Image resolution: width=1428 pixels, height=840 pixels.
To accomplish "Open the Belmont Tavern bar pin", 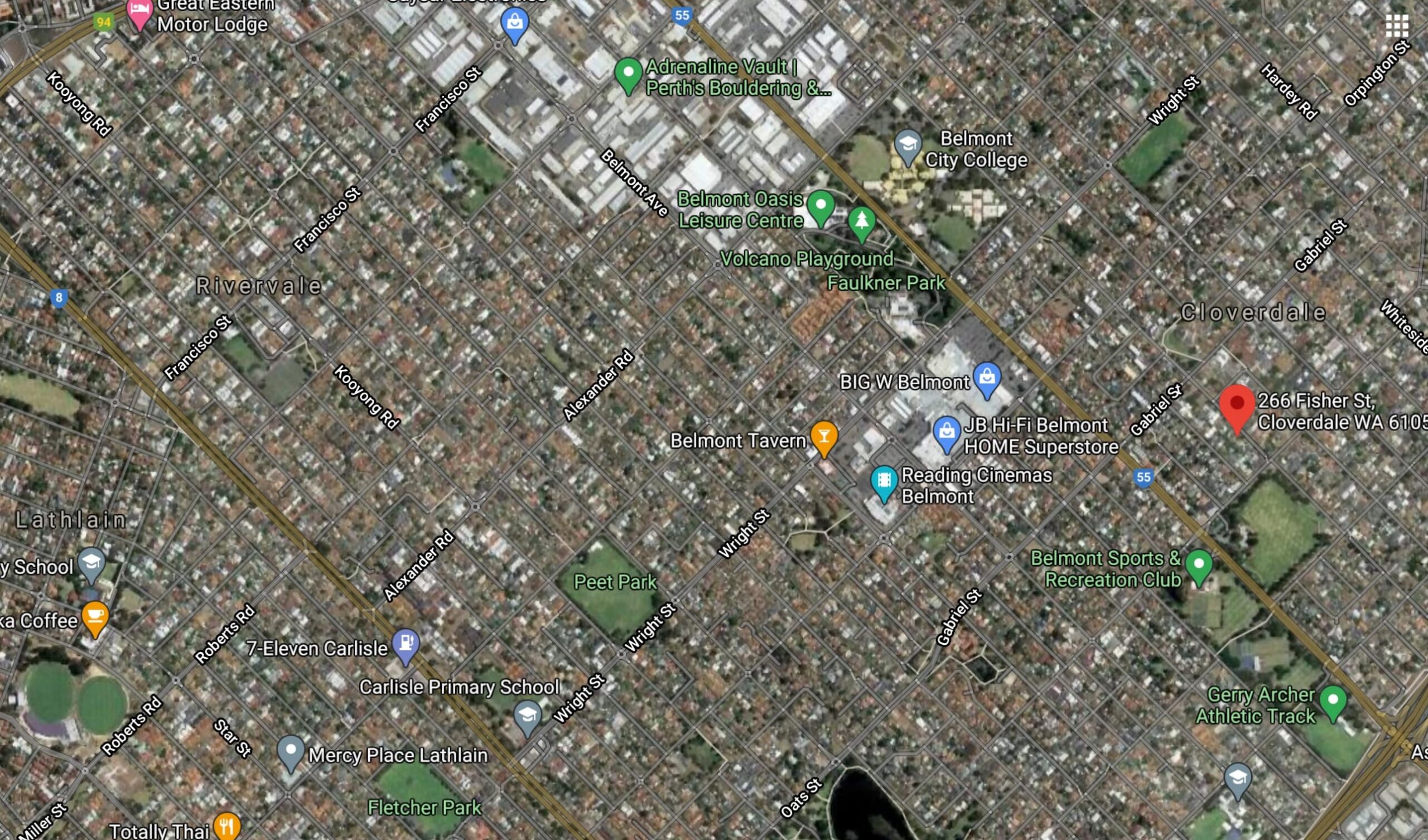I will tap(824, 436).
